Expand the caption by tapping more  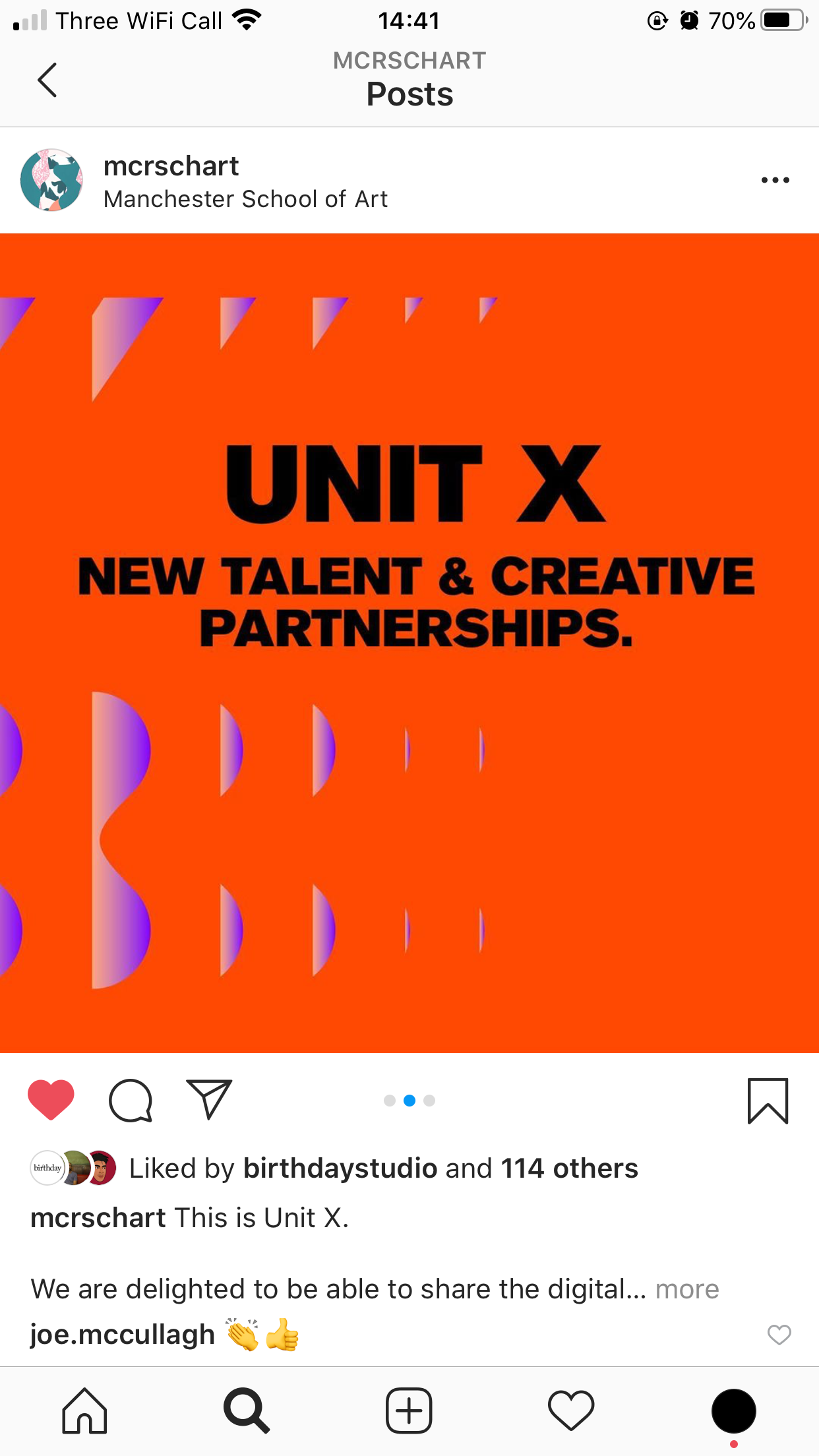687,1289
